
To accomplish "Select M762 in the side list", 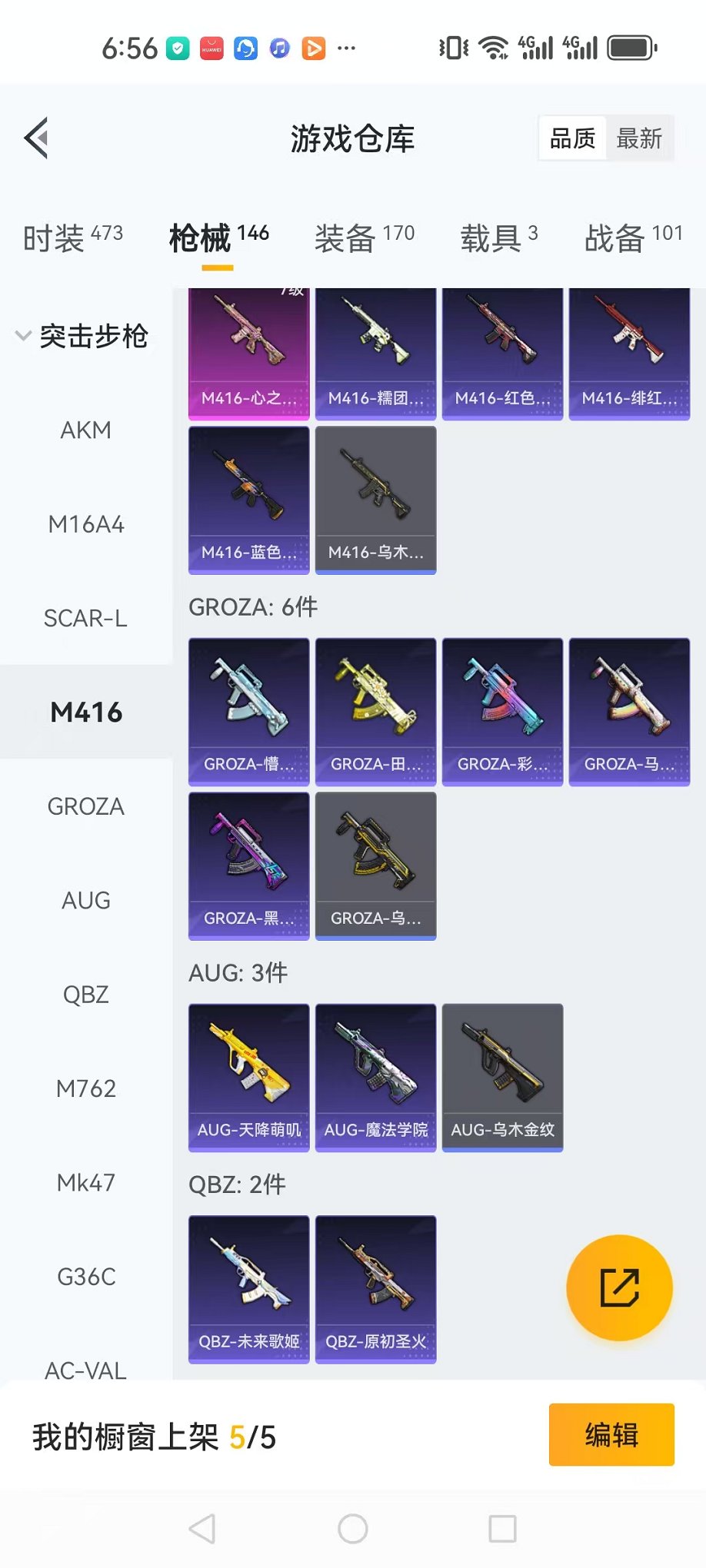I will (86, 1089).
